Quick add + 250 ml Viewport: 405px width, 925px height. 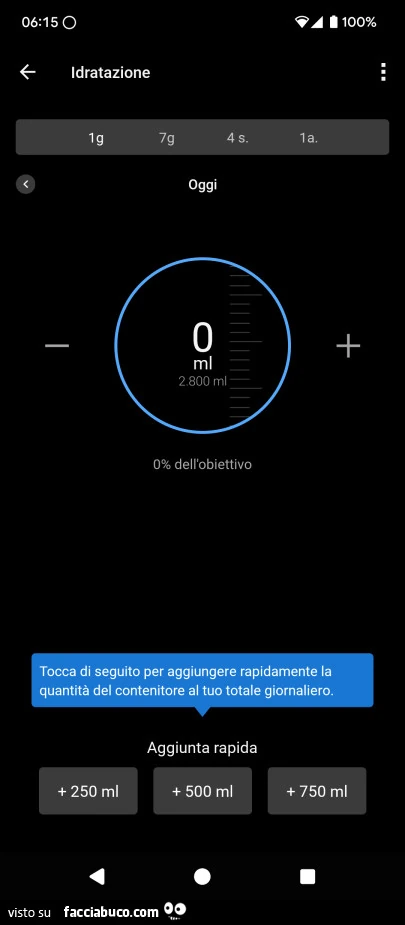tap(88, 790)
